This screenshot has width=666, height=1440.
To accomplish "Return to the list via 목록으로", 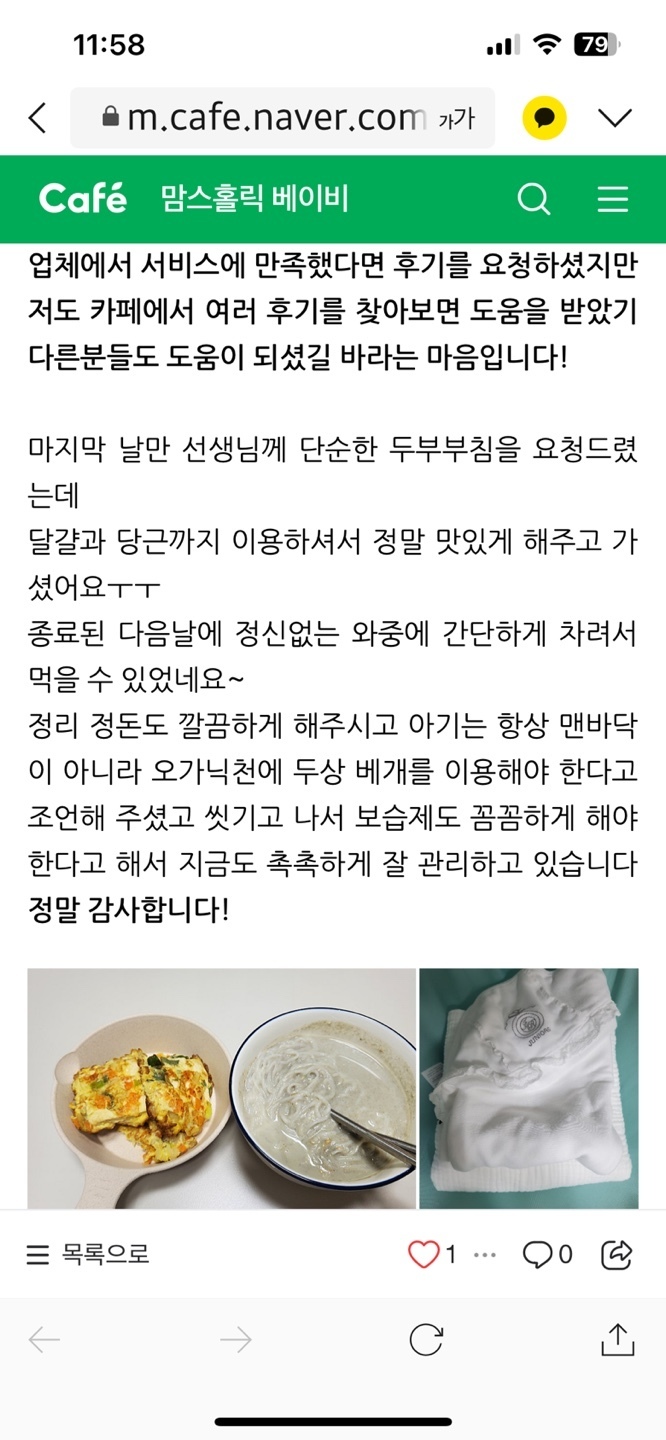I will pos(88,1254).
